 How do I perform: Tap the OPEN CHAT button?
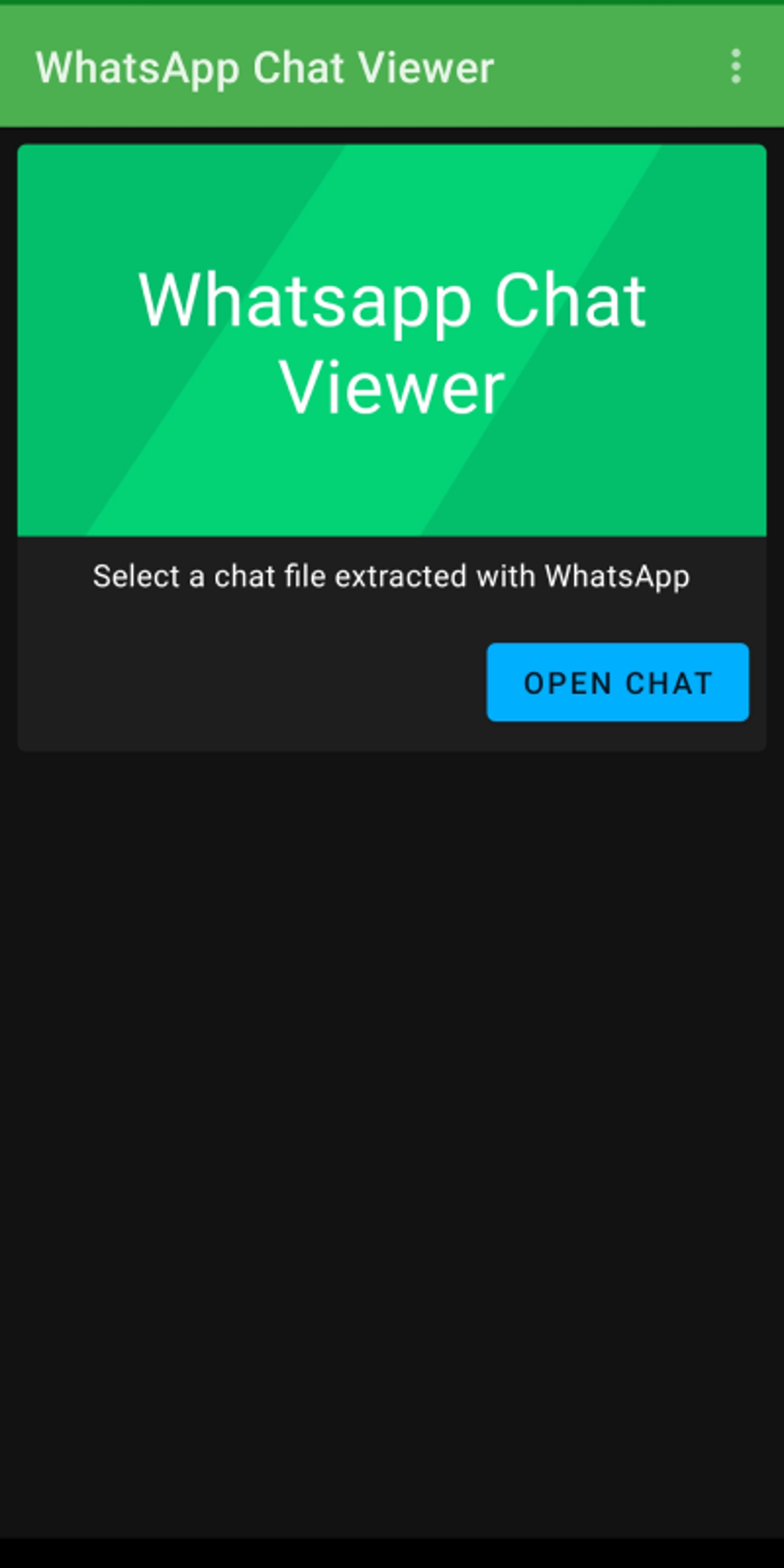(x=617, y=682)
